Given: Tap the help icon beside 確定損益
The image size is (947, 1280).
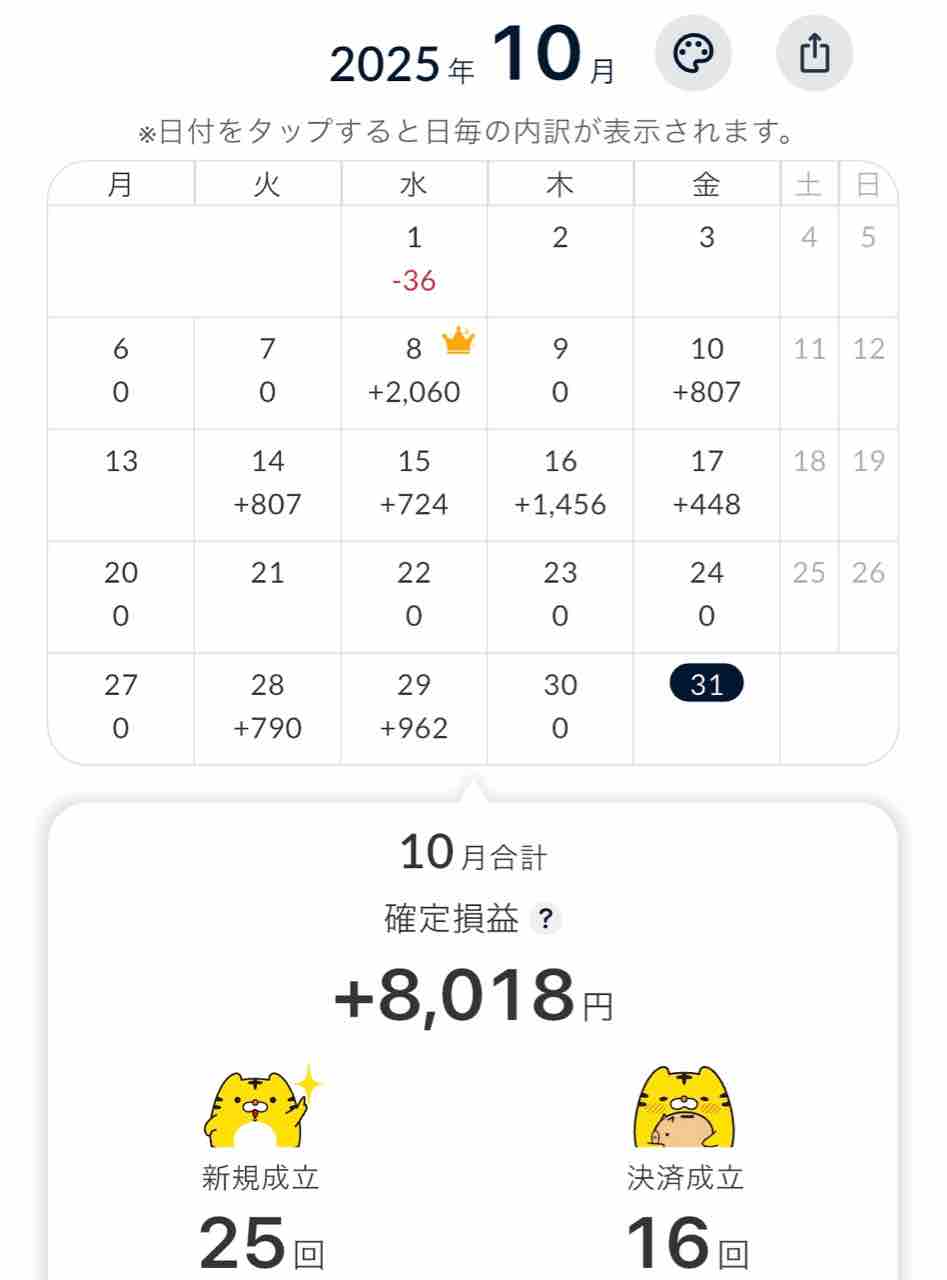Looking at the screenshot, I should (544, 919).
